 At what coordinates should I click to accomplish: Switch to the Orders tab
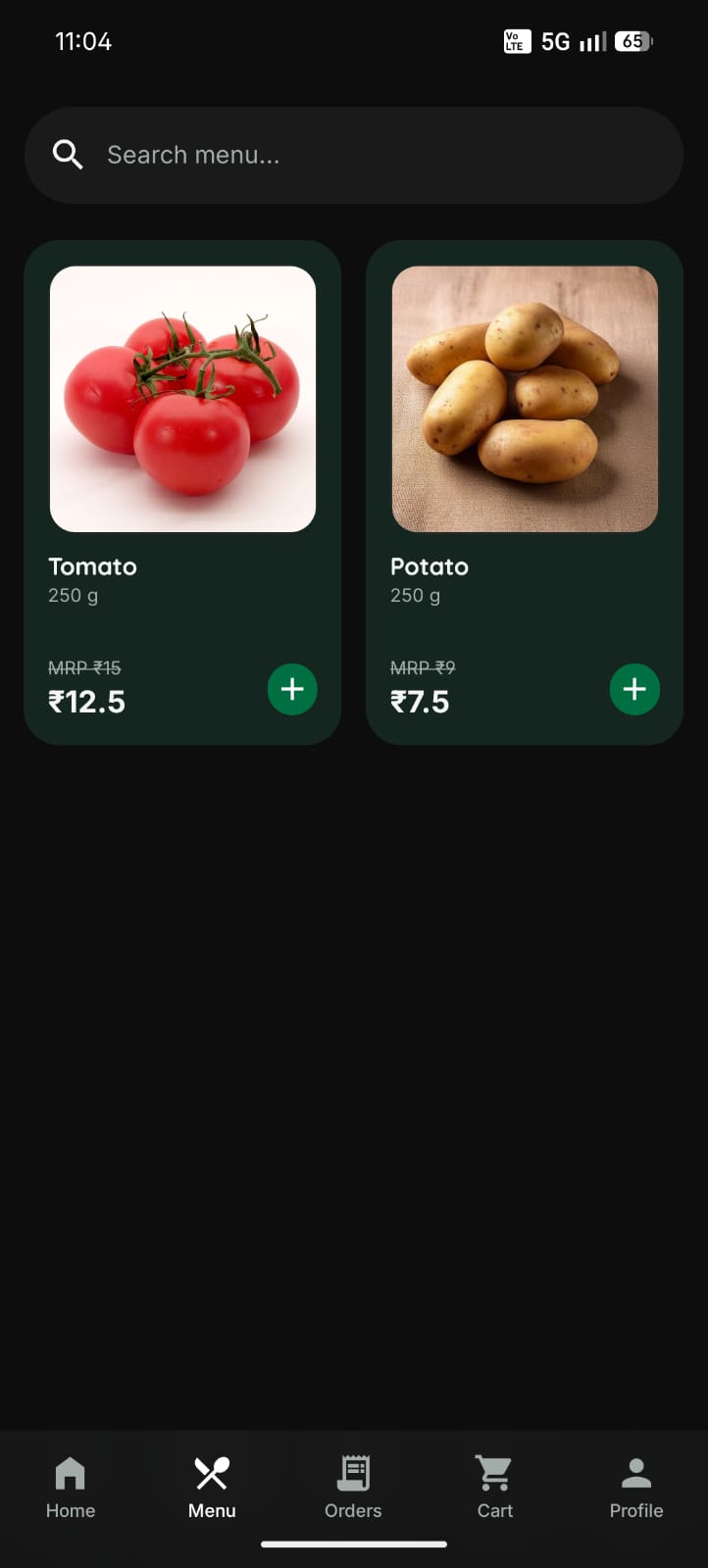(x=353, y=1487)
